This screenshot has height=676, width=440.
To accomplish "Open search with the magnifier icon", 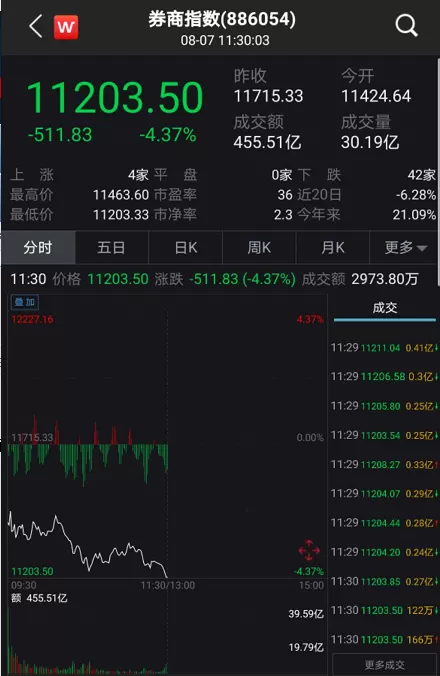I will [406, 26].
